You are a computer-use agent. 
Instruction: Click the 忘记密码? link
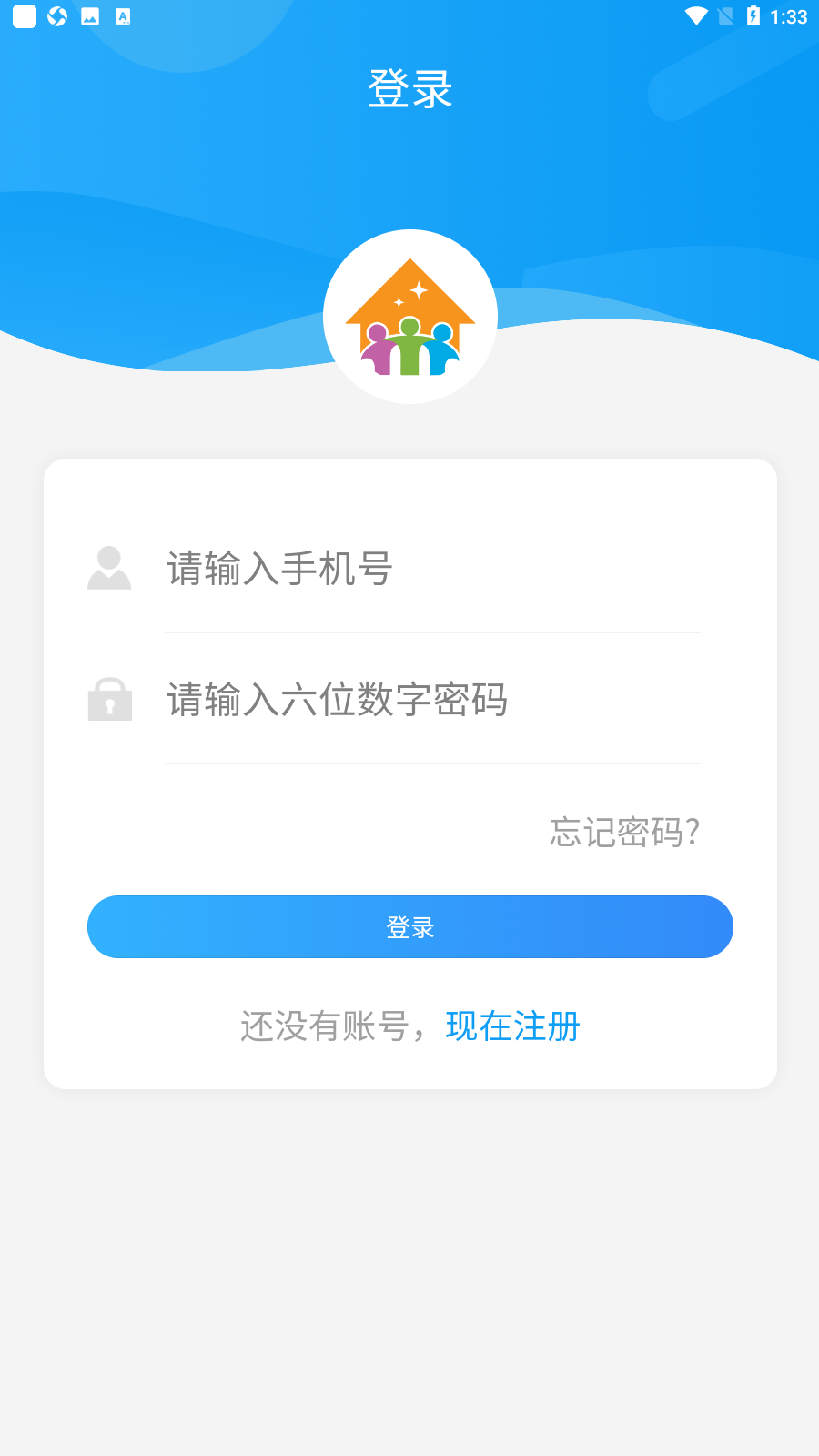pos(624,833)
